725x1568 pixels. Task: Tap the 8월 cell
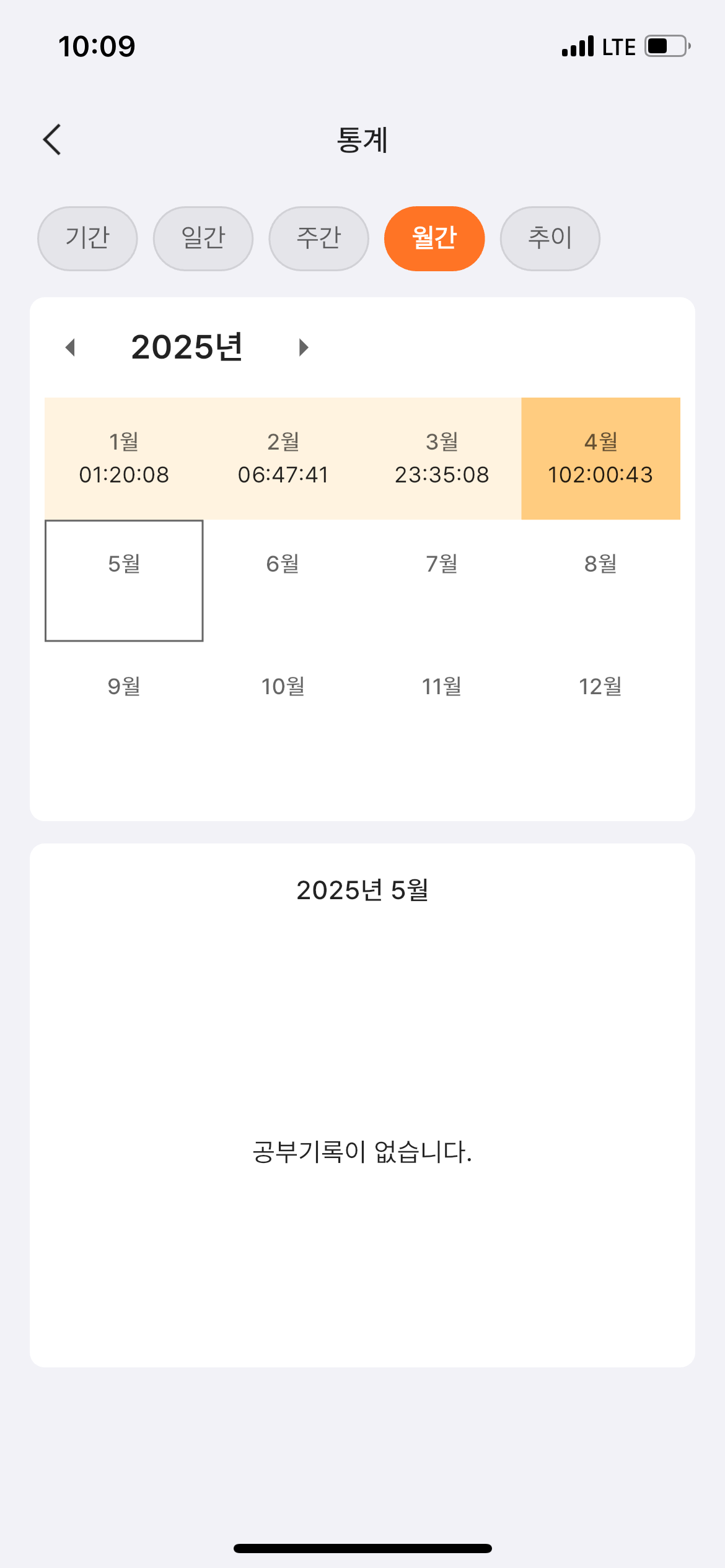coord(601,580)
